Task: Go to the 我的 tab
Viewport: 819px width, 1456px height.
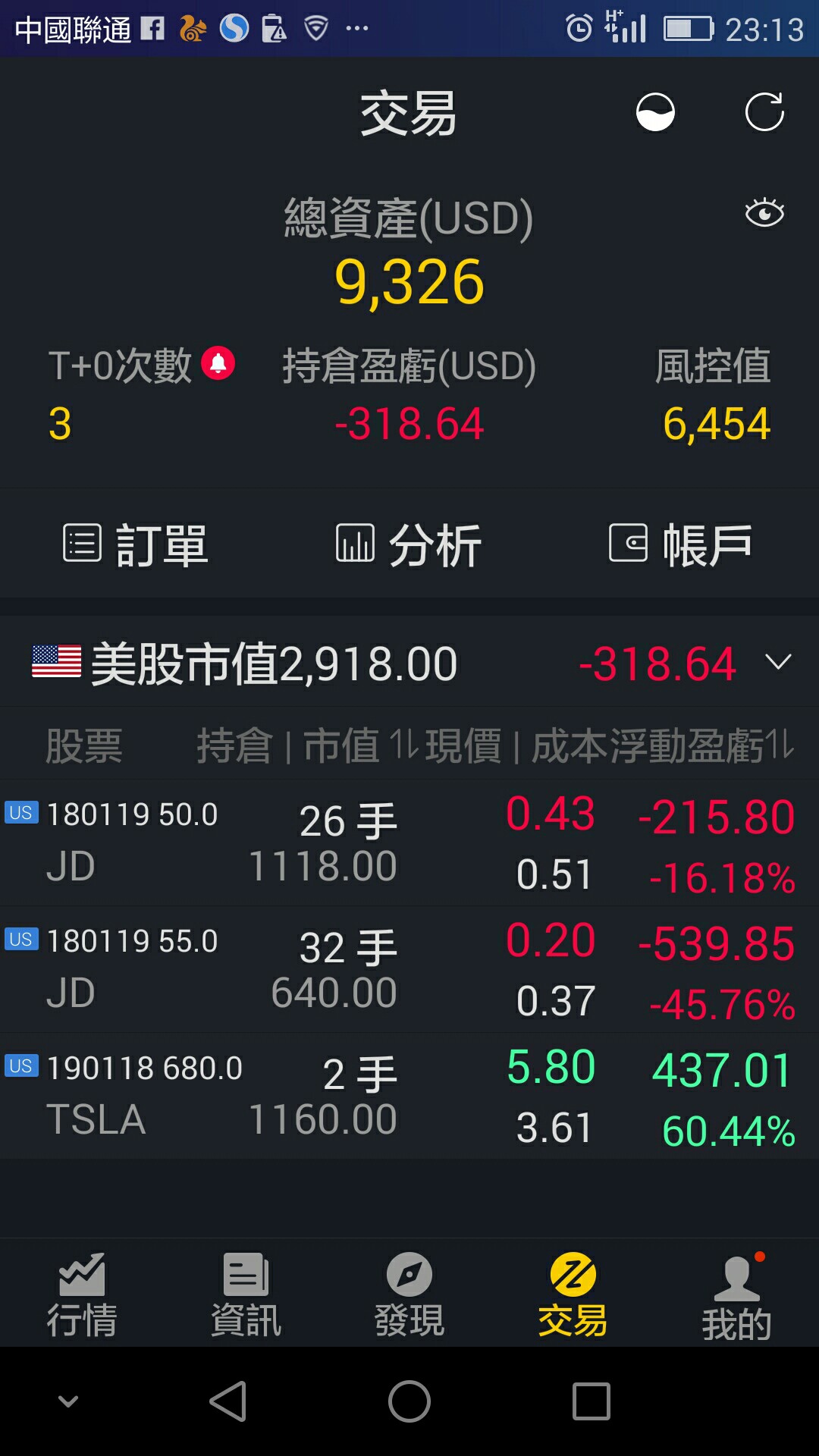Action: (x=737, y=1294)
